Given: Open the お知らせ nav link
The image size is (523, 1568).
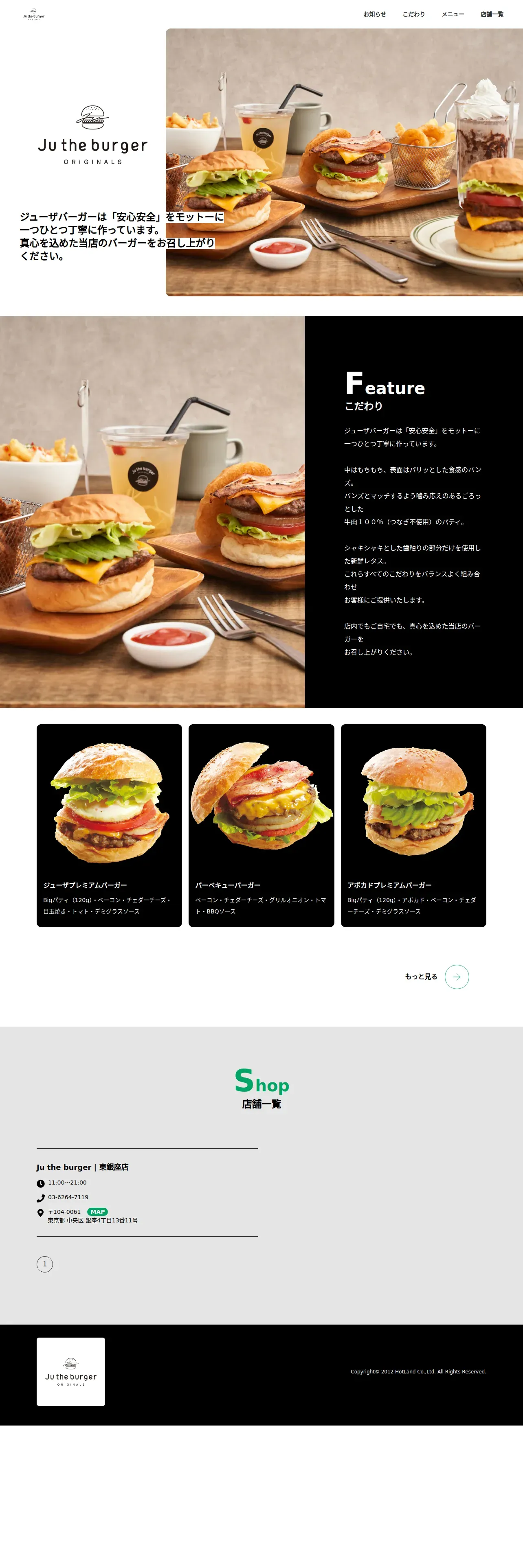Looking at the screenshot, I should click(374, 14).
